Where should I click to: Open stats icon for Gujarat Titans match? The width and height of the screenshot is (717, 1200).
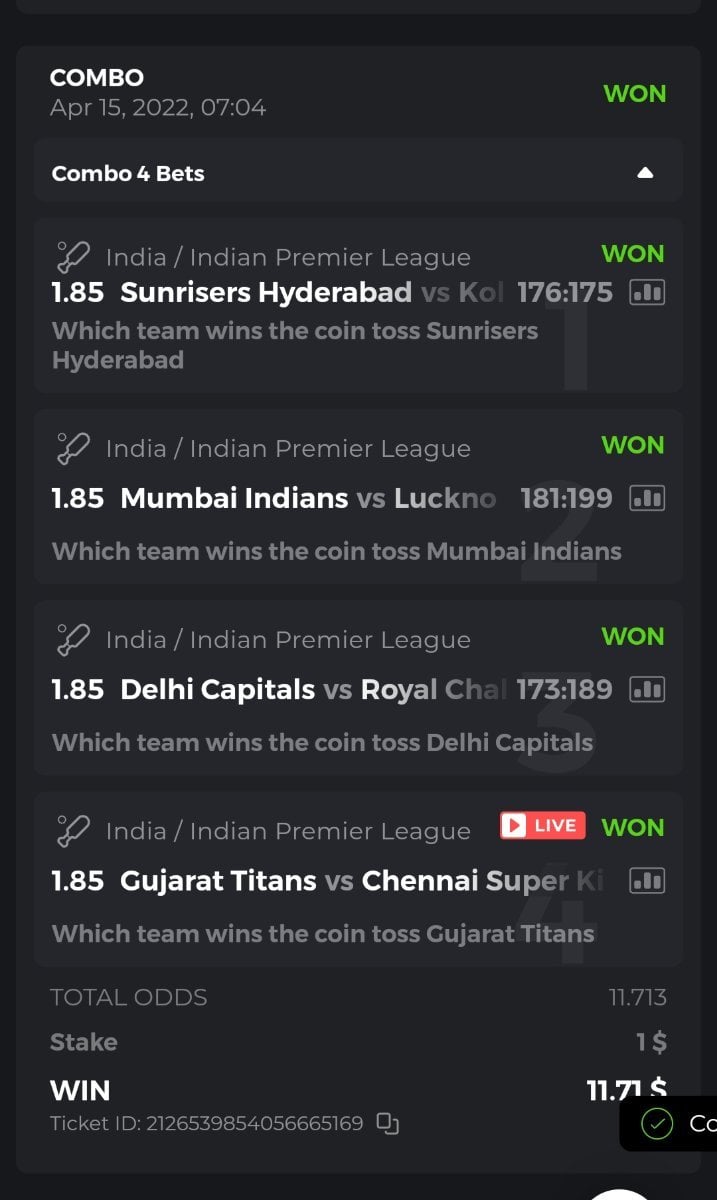coord(647,881)
